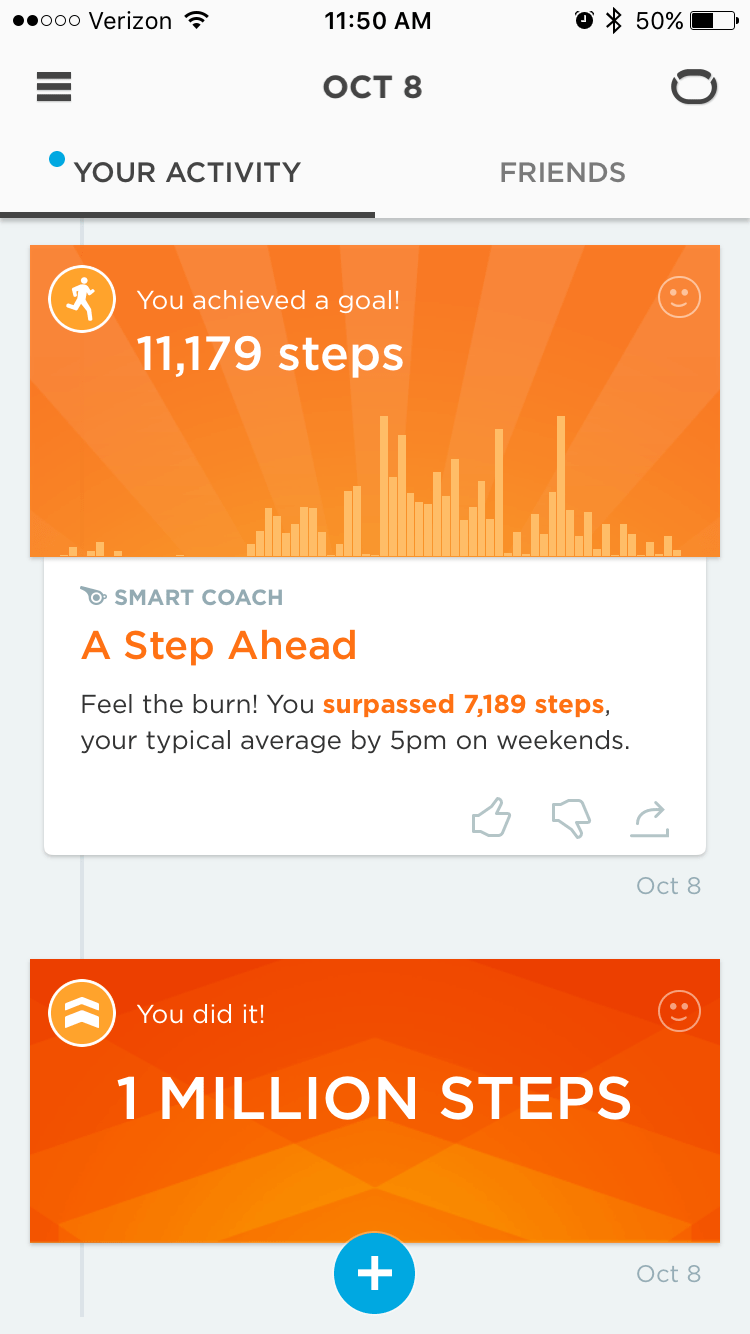Image resolution: width=750 pixels, height=1334 pixels.
Task: Select the Your Activity tab
Action: coord(187,172)
